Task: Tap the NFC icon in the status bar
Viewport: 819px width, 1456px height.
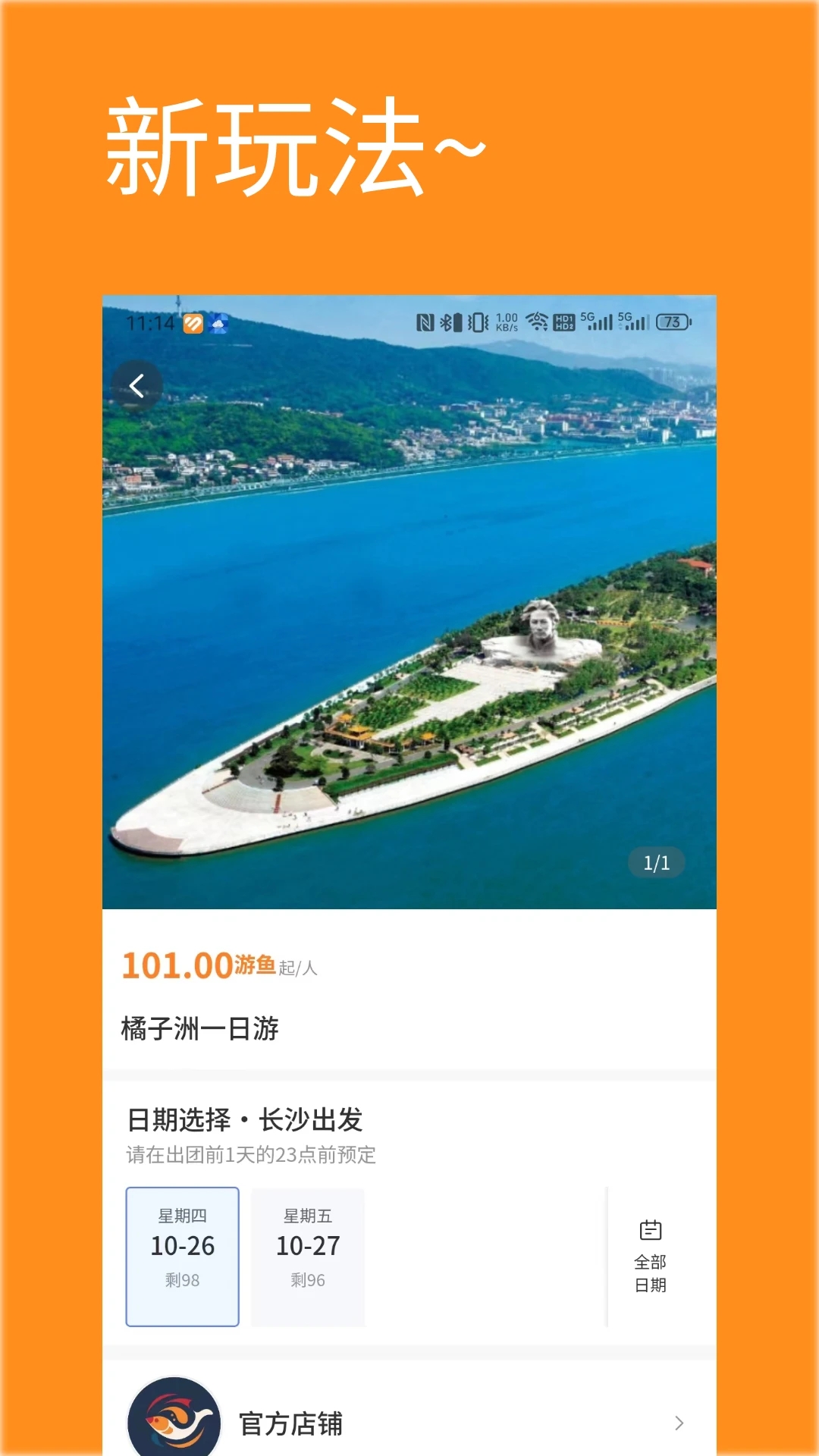Action: [x=425, y=322]
